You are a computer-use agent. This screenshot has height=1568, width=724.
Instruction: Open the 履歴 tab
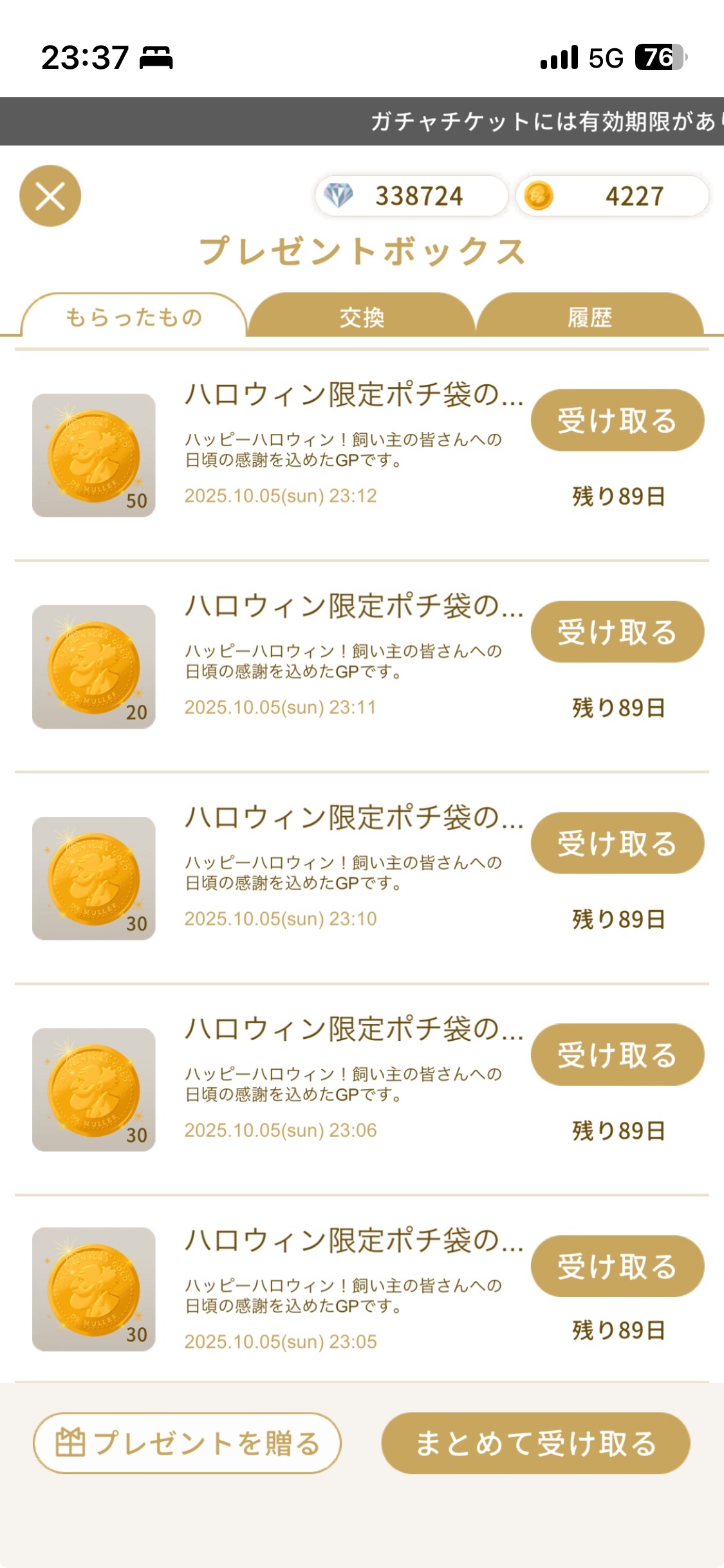(589, 317)
